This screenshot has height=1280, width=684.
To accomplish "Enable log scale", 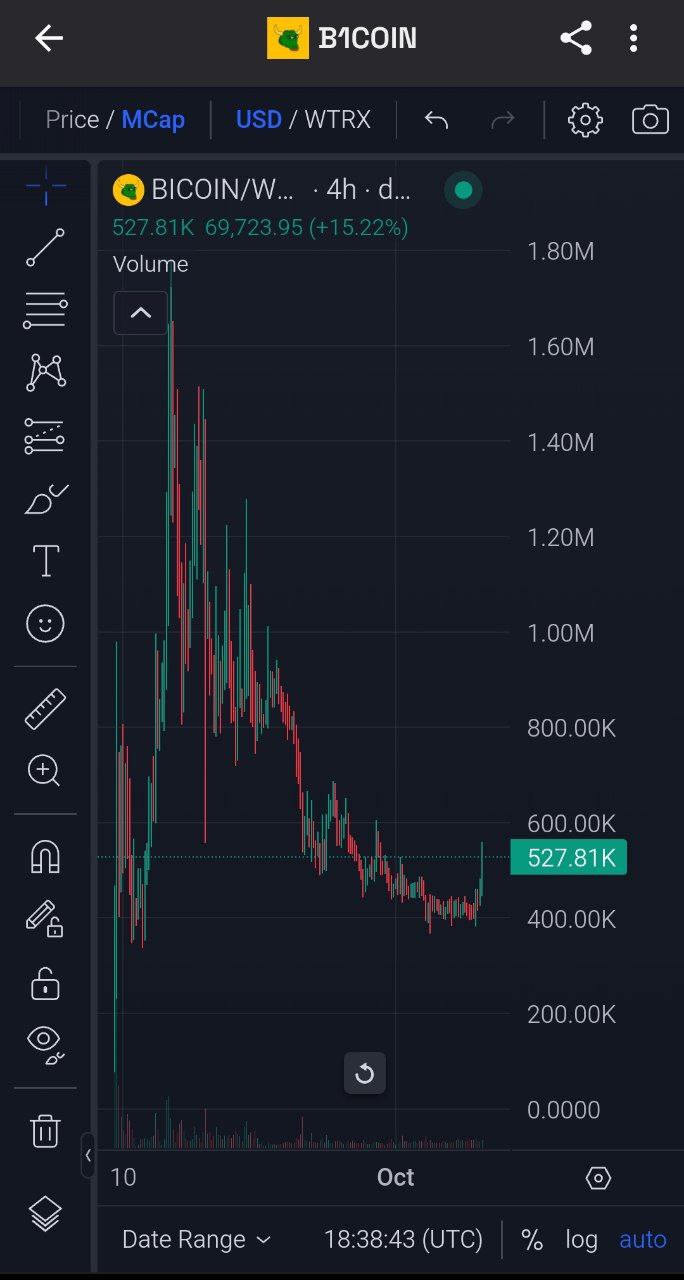I will tap(581, 1240).
